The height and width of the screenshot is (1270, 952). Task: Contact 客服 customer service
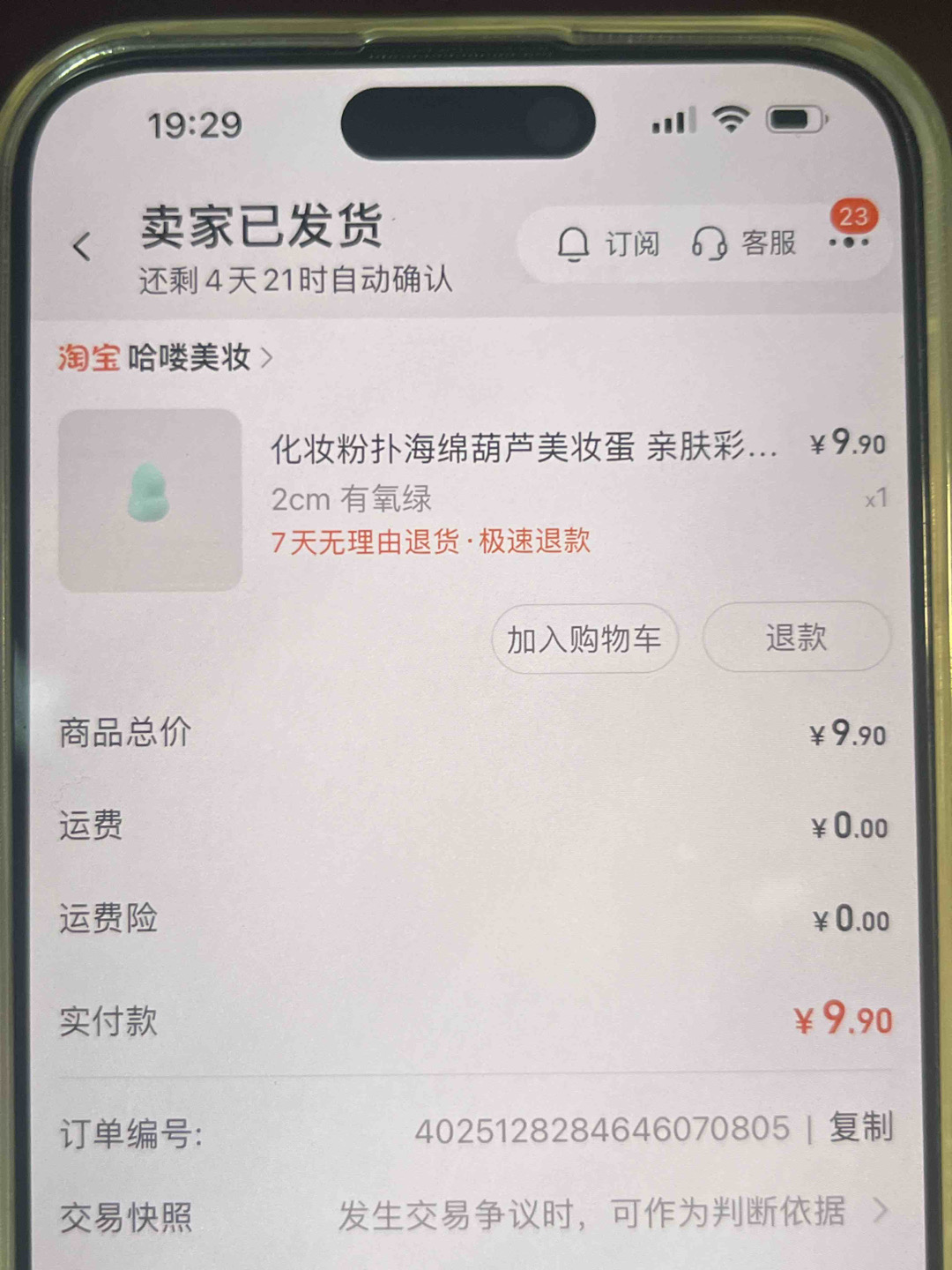(x=745, y=243)
